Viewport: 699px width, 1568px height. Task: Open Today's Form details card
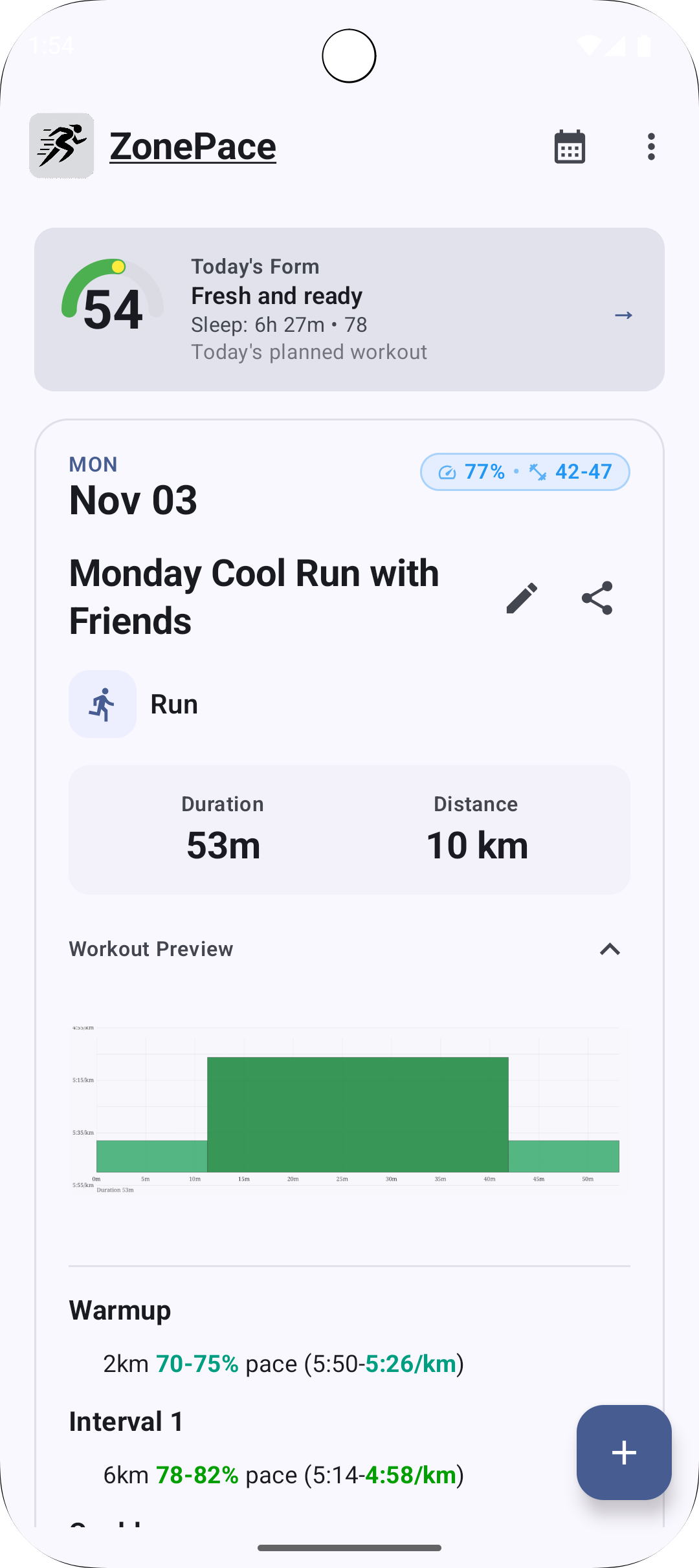349,309
